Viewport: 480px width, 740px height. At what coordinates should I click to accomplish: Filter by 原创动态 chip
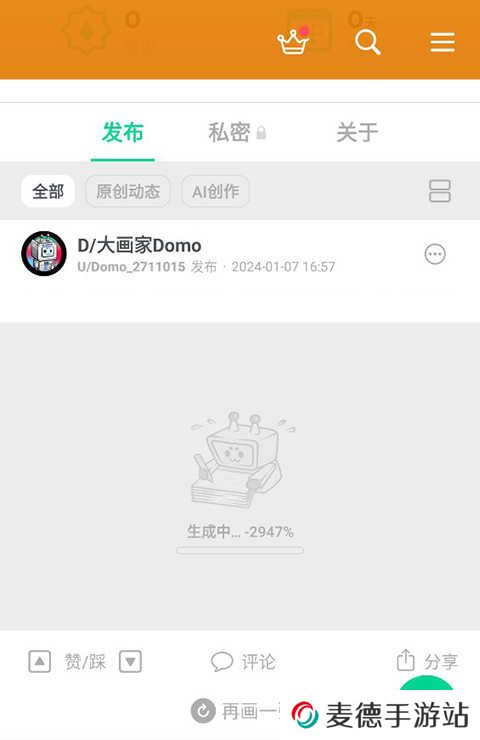point(128,191)
